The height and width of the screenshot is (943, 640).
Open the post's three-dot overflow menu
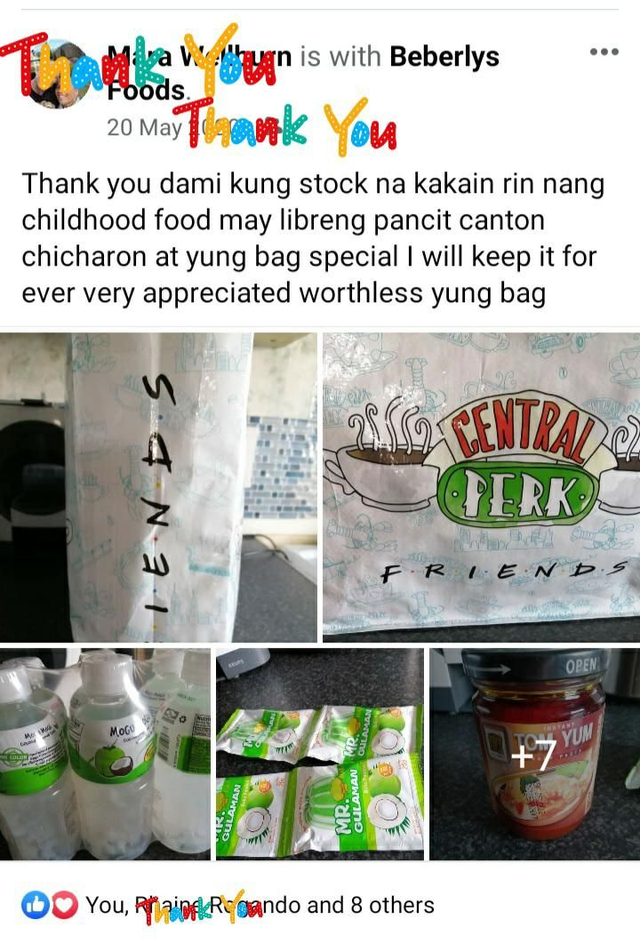point(603,52)
